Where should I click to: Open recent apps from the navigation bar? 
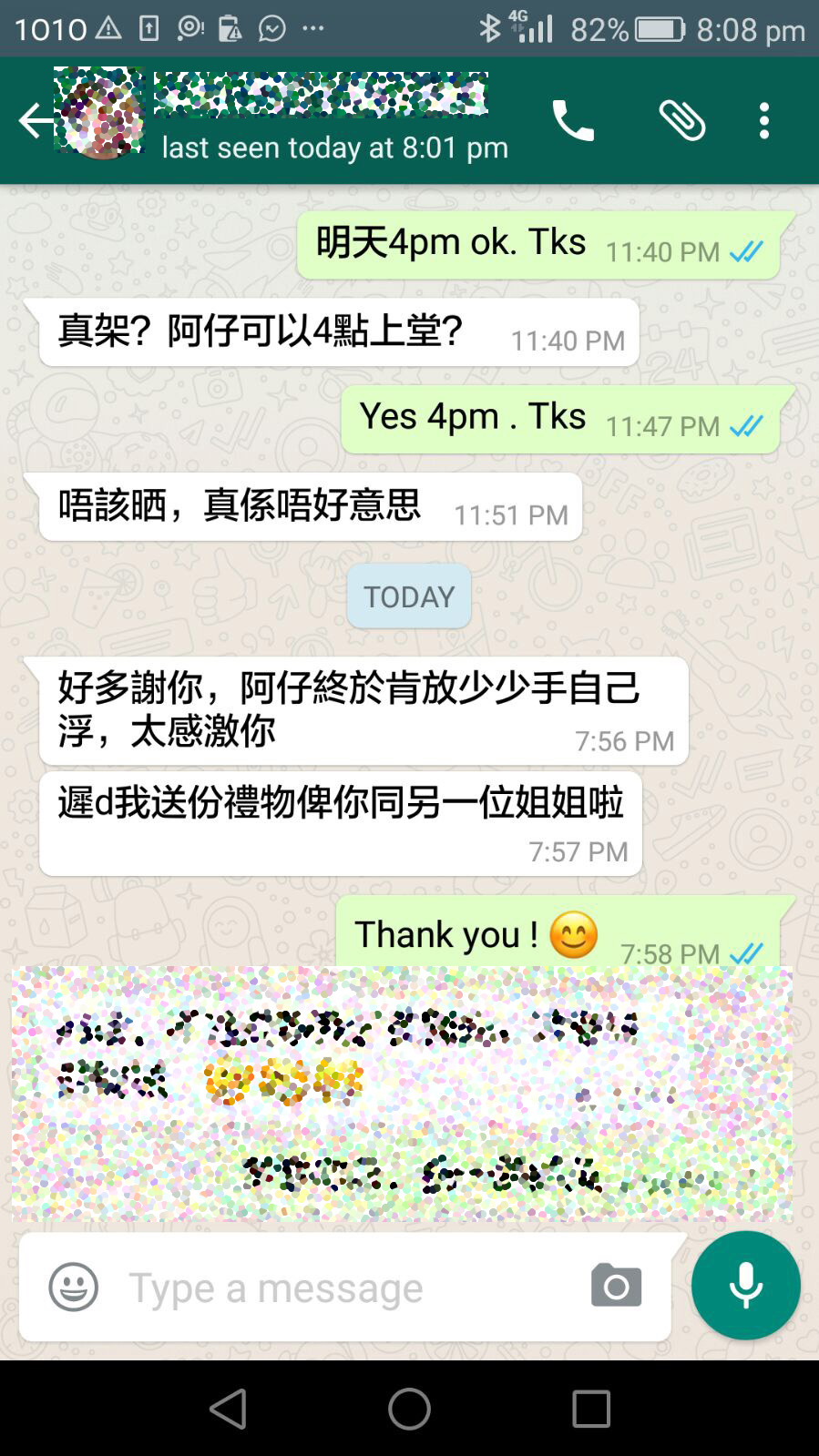point(590,1409)
